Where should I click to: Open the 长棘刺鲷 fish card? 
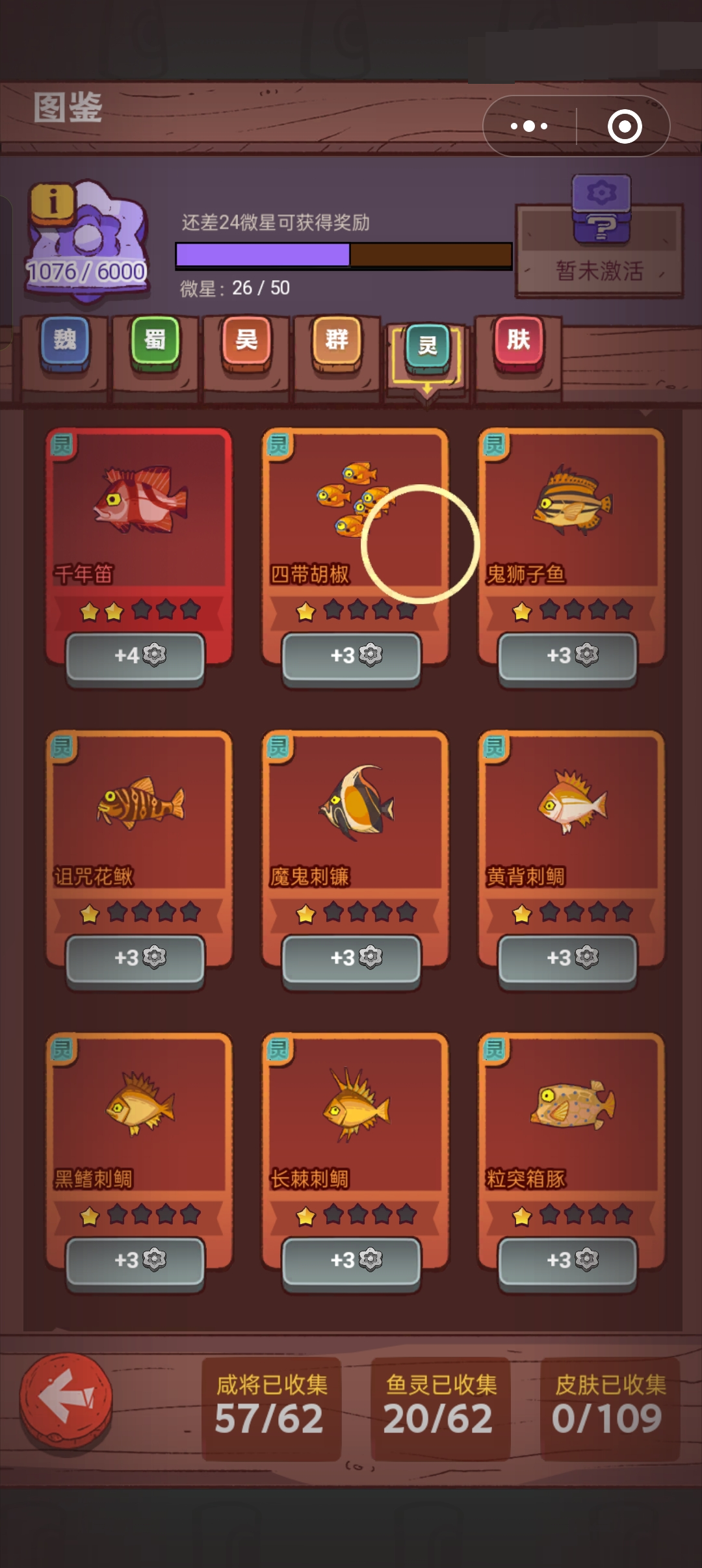(x=355, y=1118)
